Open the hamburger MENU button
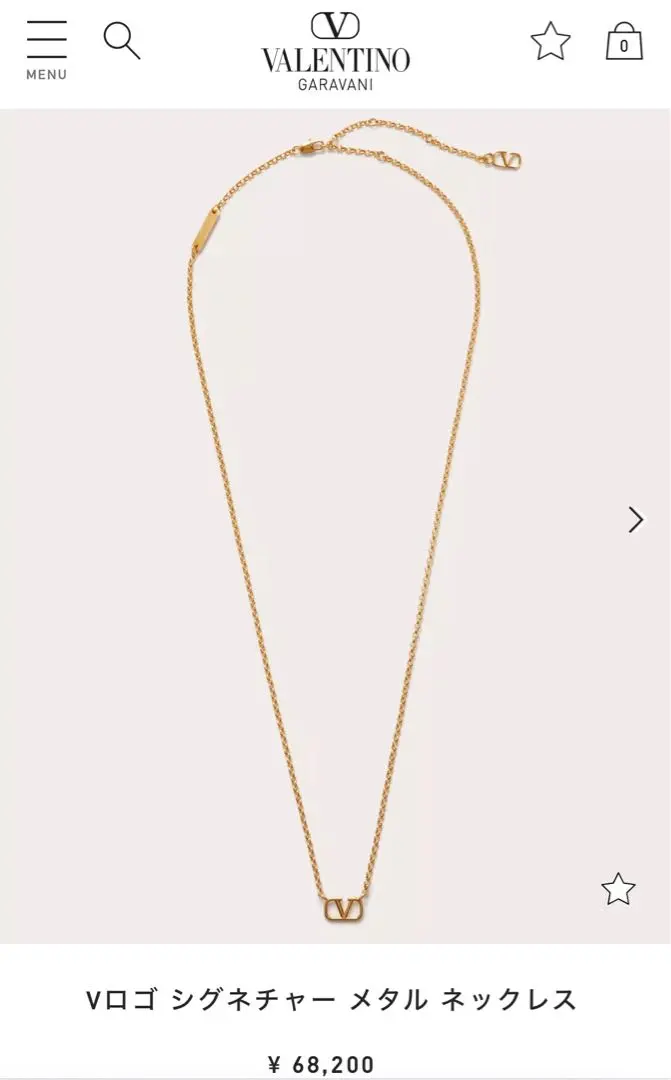671x1080 pixels. click(46, 49)
